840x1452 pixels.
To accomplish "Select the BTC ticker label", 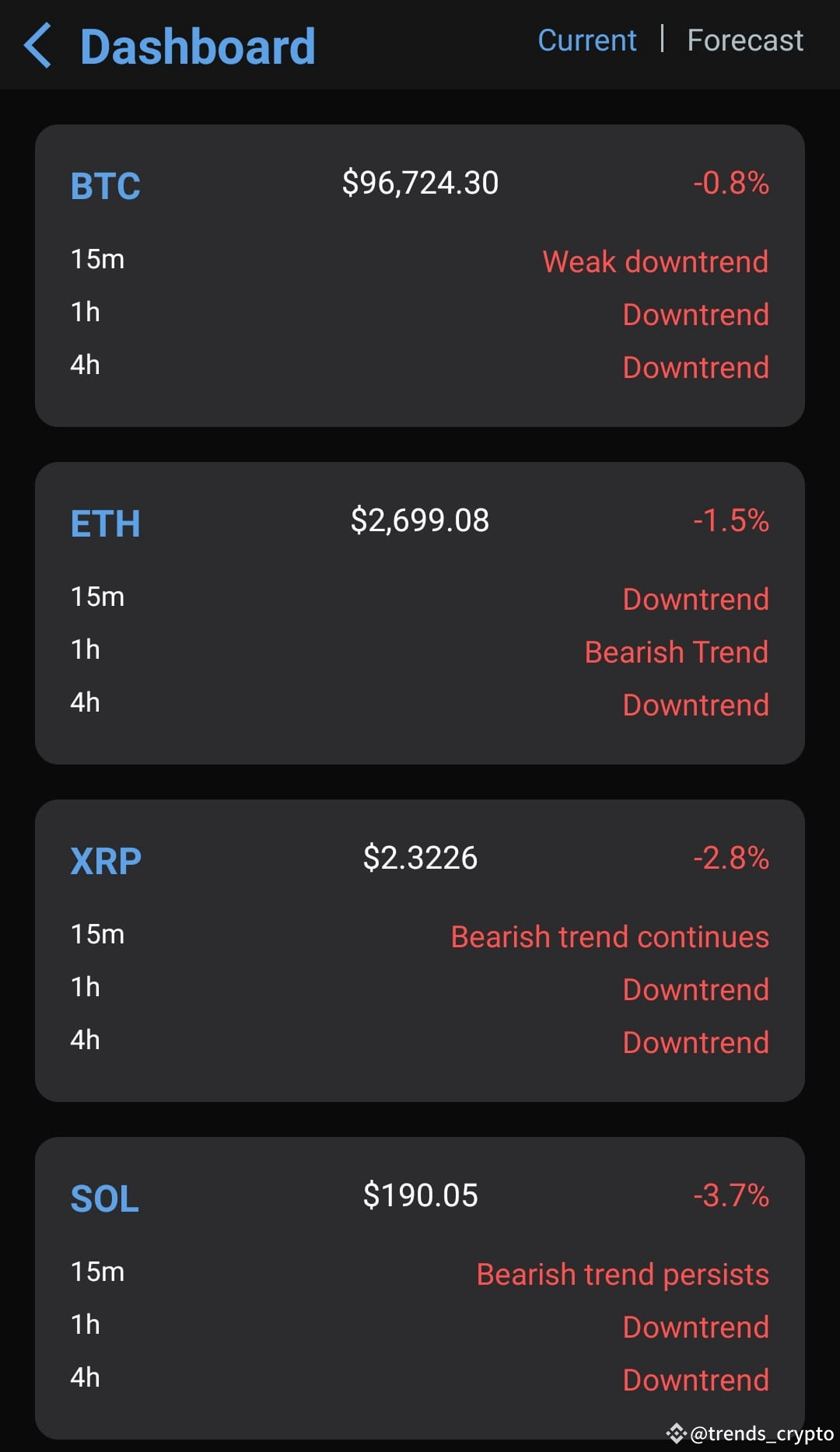I will point(104,186).
